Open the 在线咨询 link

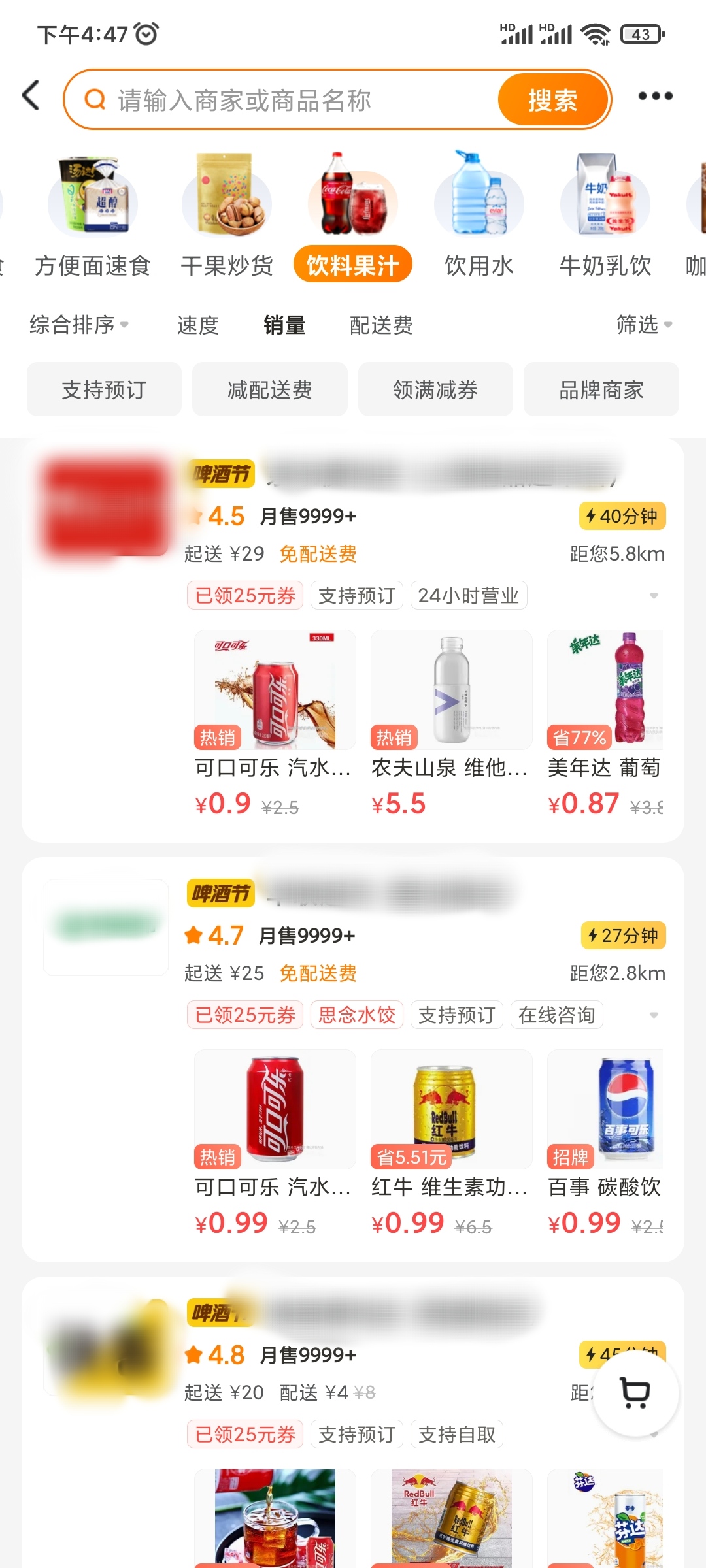556,1015
